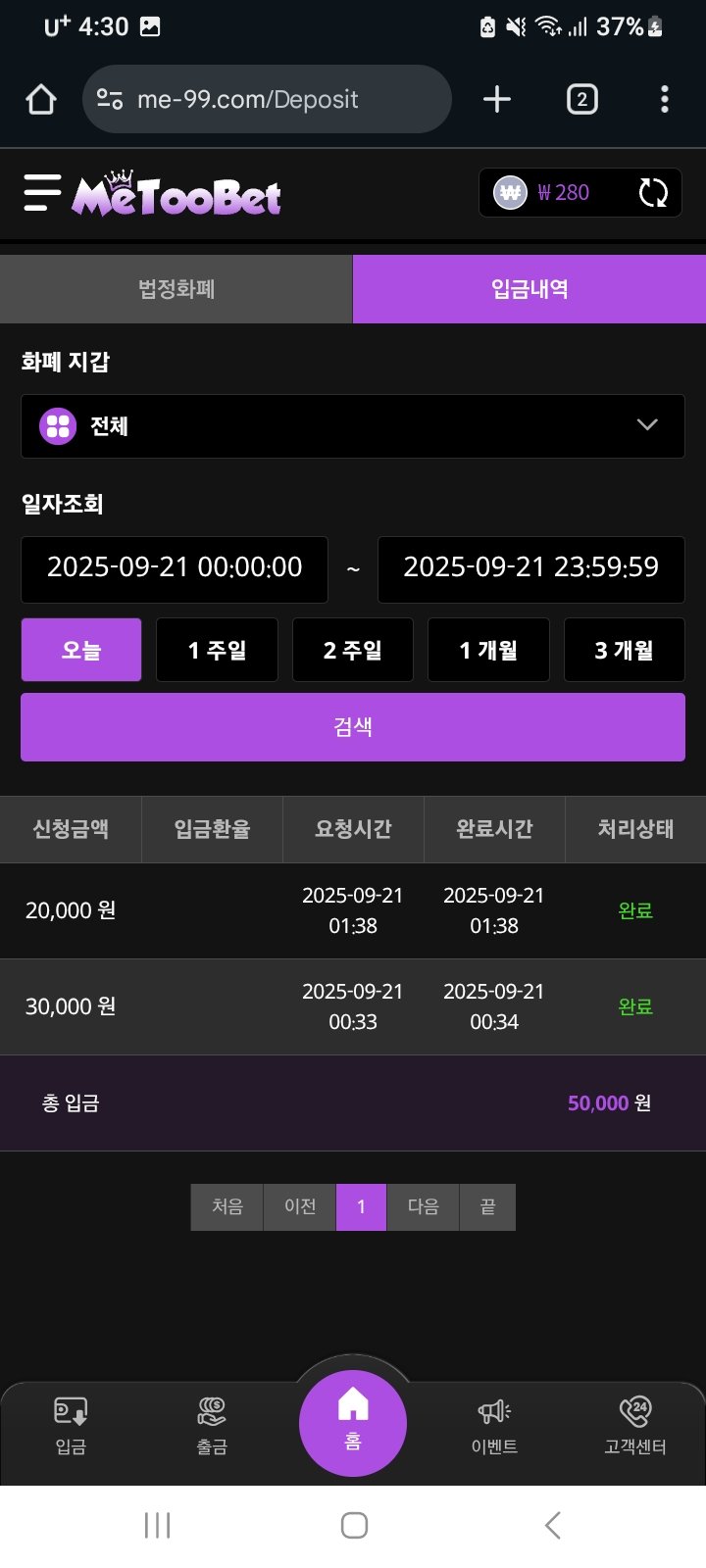Jump to 처음 page of results

coord(227,1206)
